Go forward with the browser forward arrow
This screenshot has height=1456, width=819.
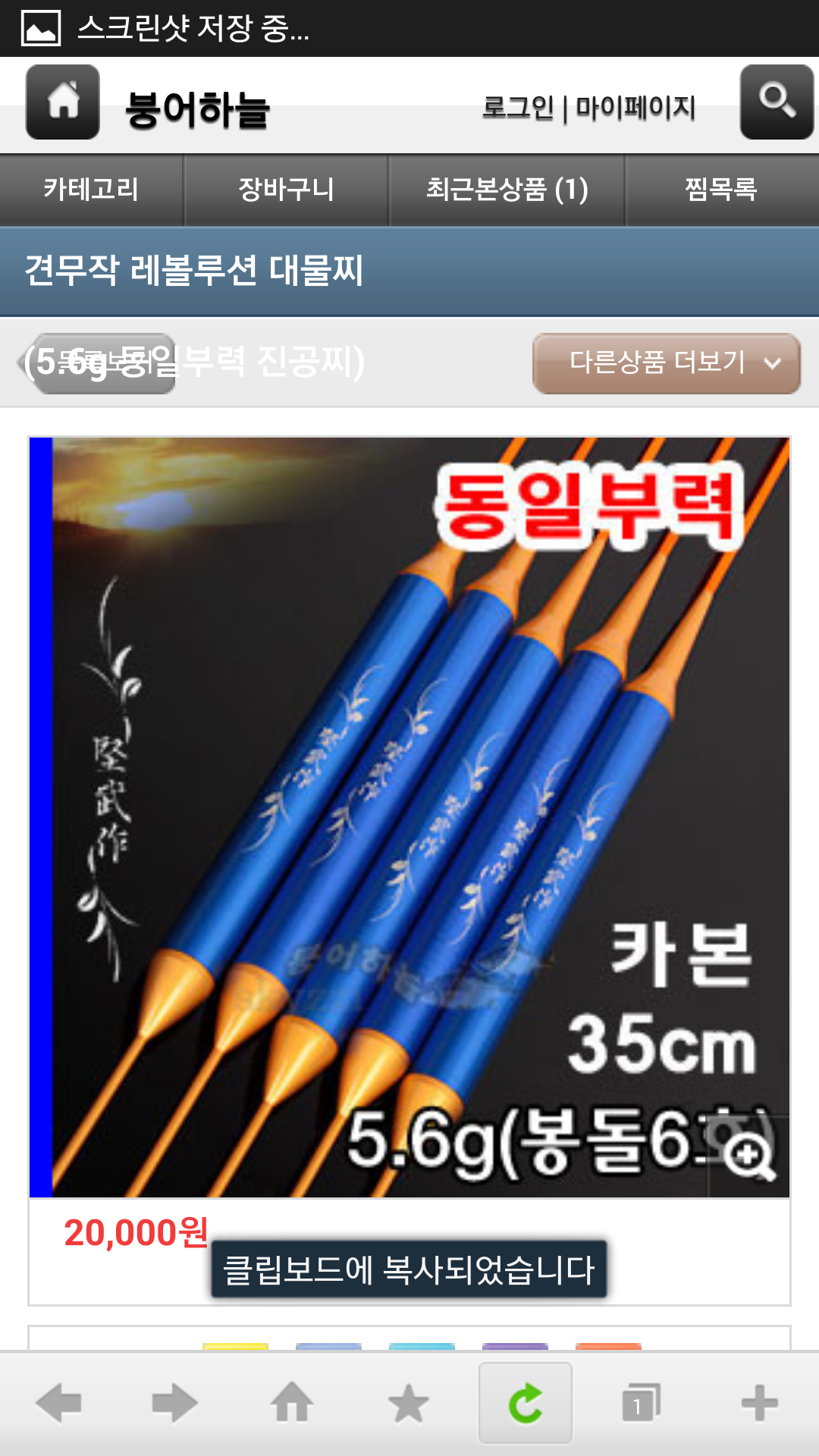pyautogui.click(x=174, y=1404)
